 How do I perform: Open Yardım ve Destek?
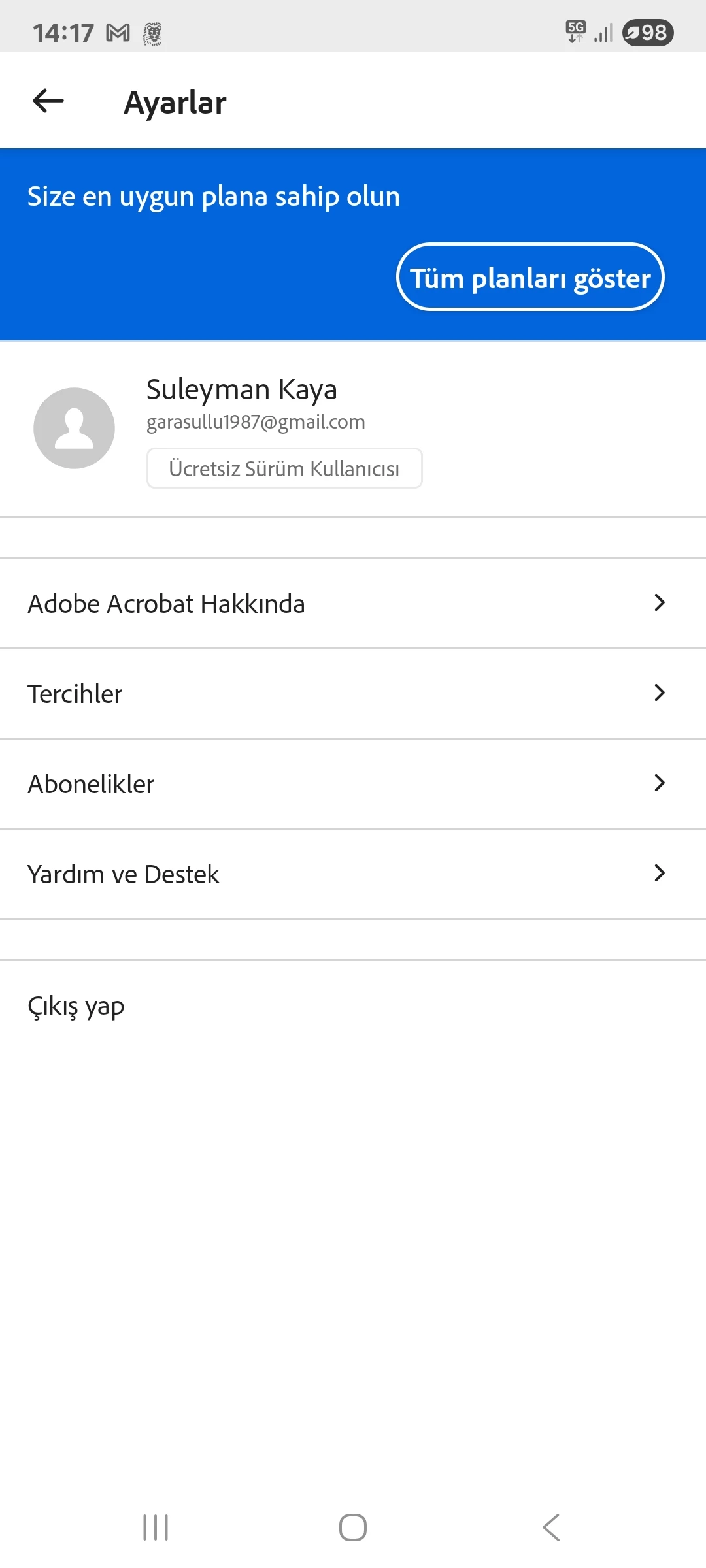click(353, 874)
